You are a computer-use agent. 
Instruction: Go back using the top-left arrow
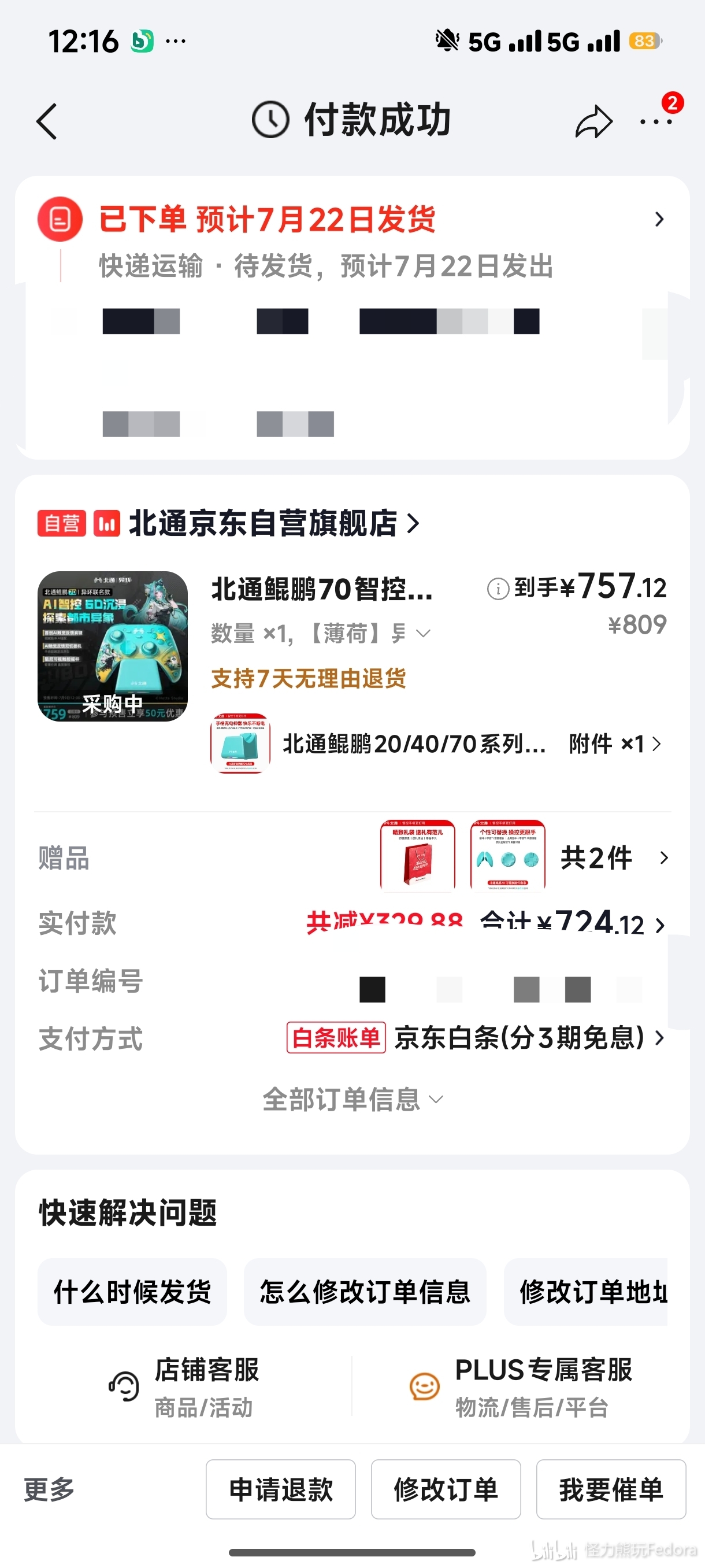(x=47, y=121)
